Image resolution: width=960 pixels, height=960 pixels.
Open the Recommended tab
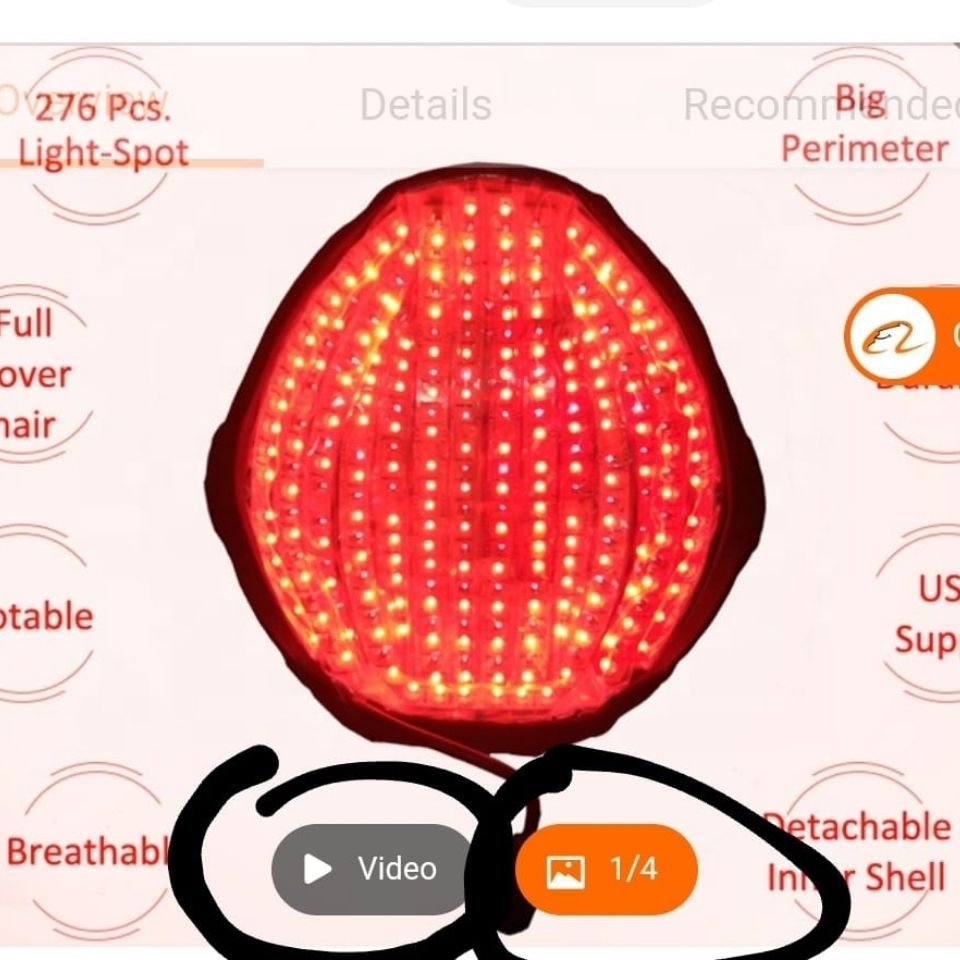[821, 103]
